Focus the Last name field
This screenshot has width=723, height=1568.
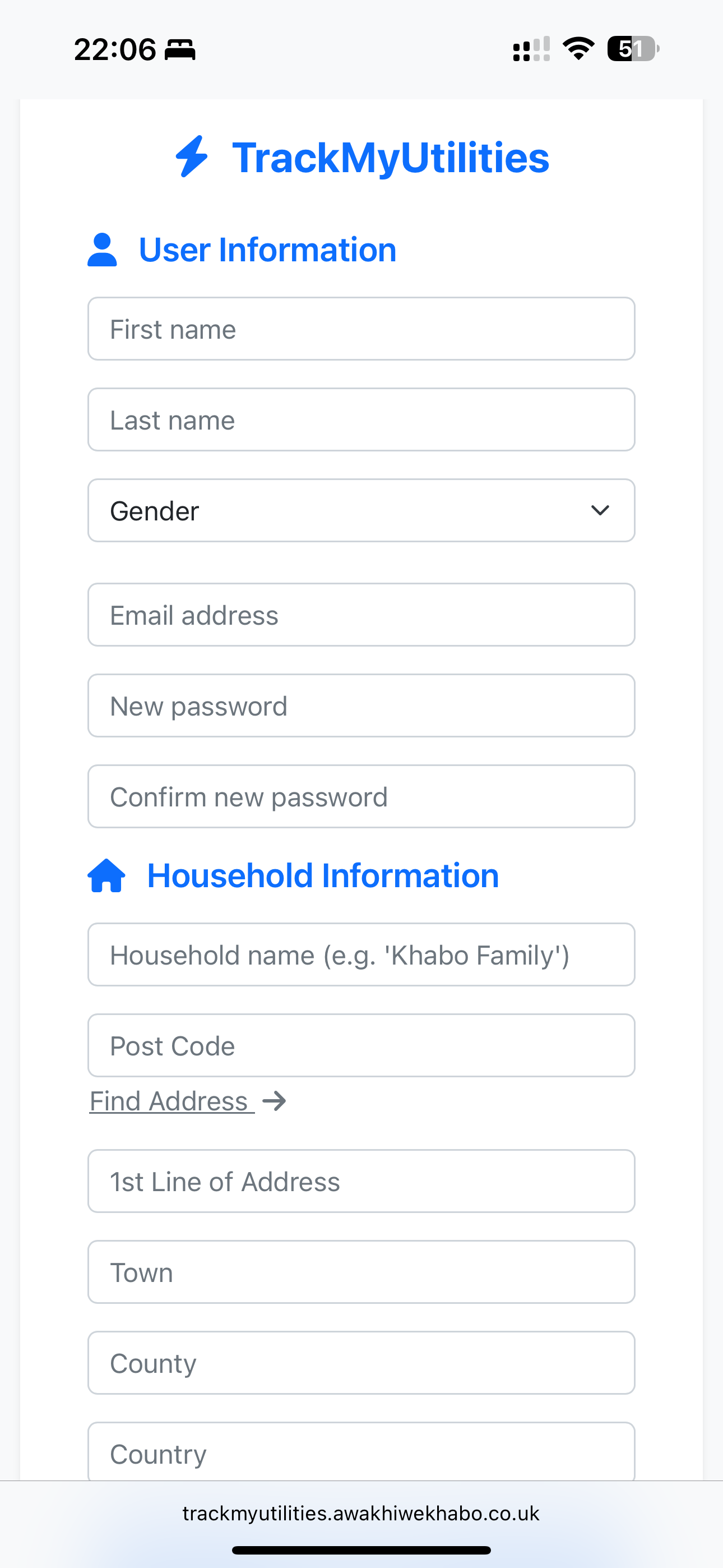pos(361,419)
